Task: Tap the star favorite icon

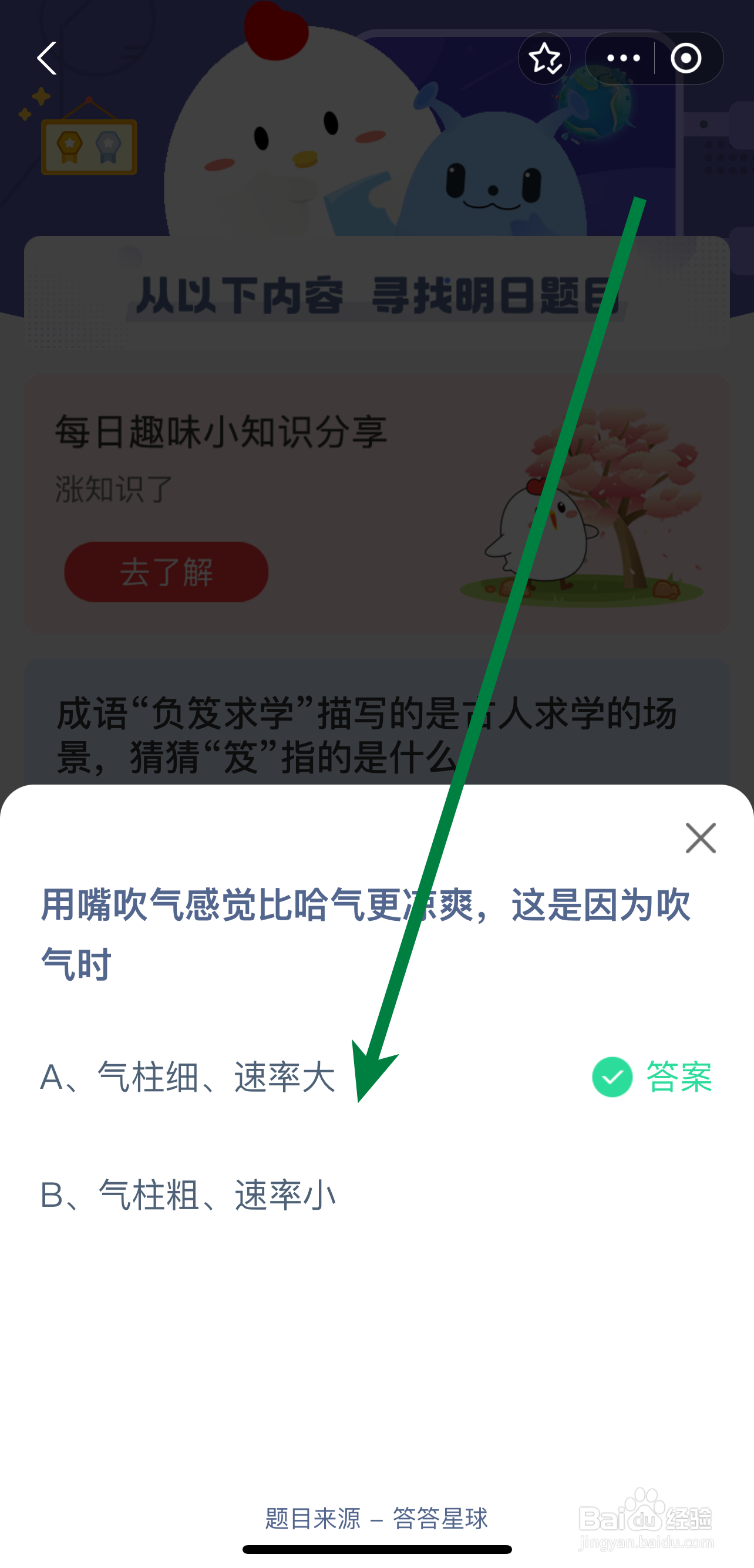Action: click(544, 58)
